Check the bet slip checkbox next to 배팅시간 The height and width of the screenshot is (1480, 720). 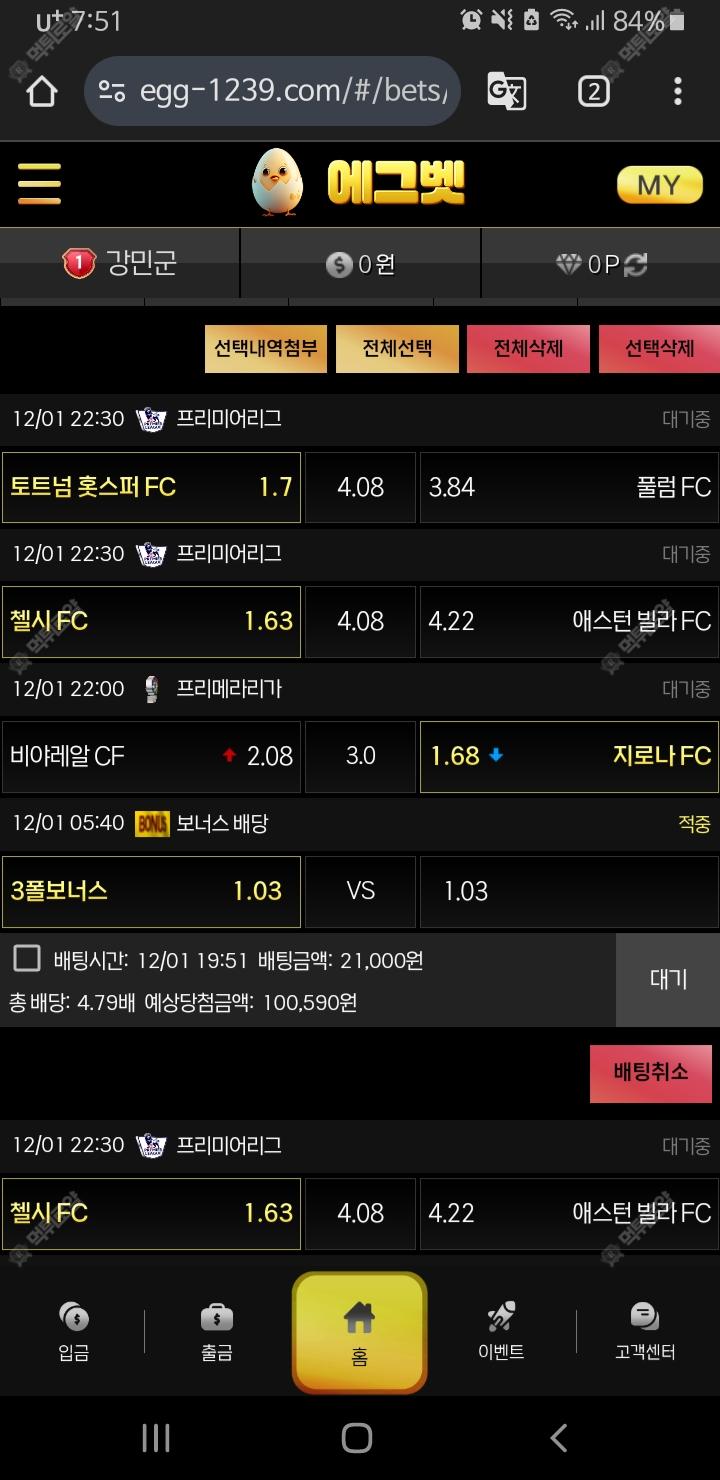[x=27, y=959]
